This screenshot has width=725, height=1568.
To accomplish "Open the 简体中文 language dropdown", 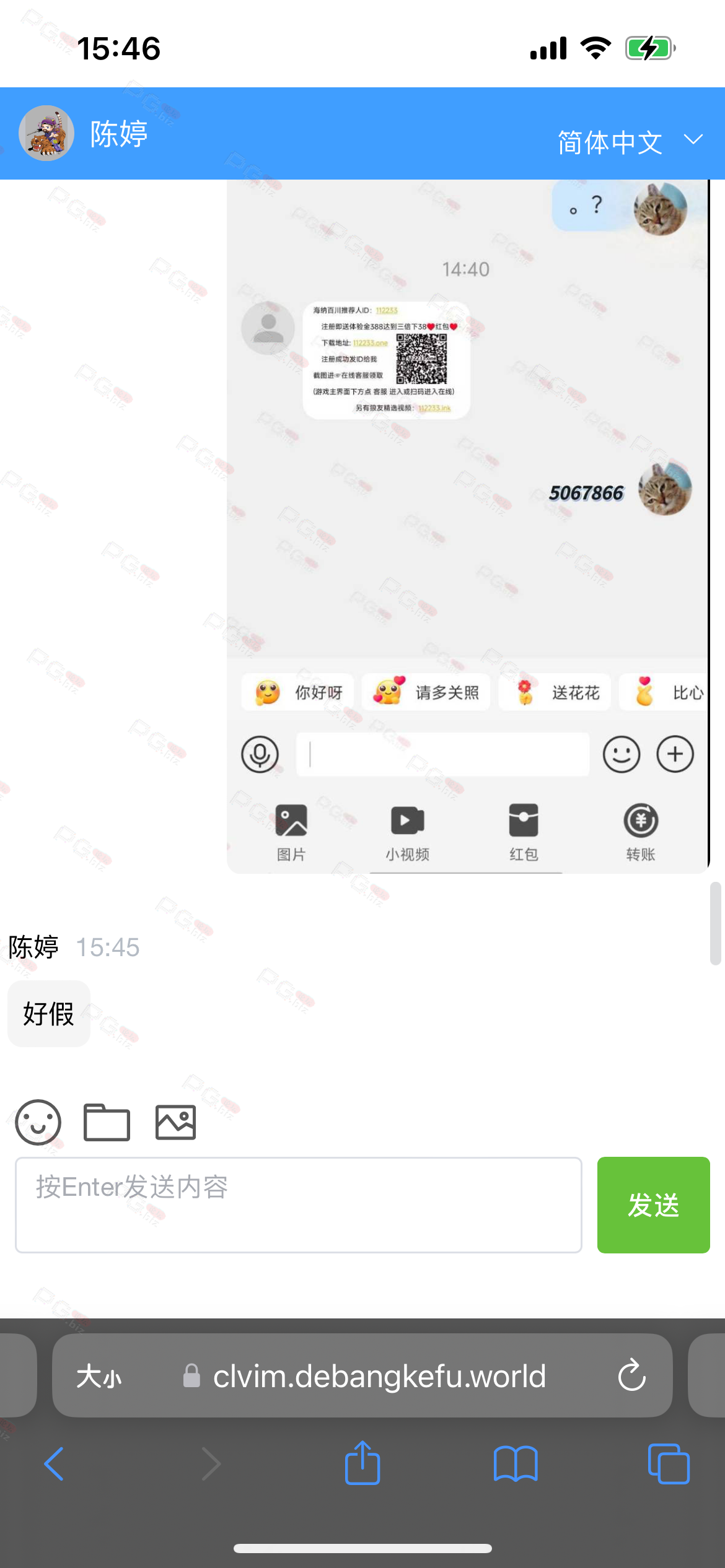I will click(629, 142).
